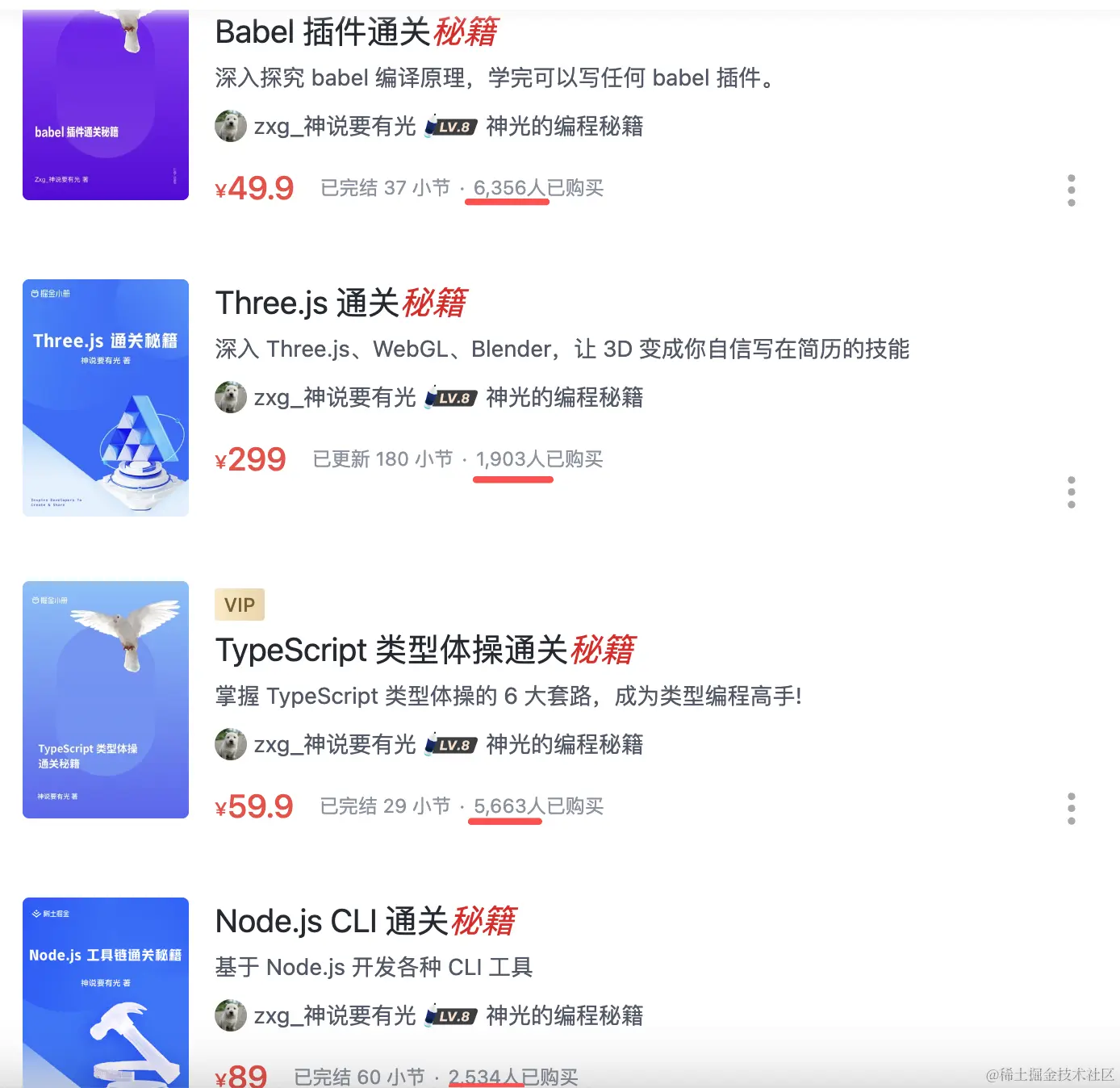
Task: View author zxg_神说要有光 under the Three.js booklet
Action: (x=334, y=398)
